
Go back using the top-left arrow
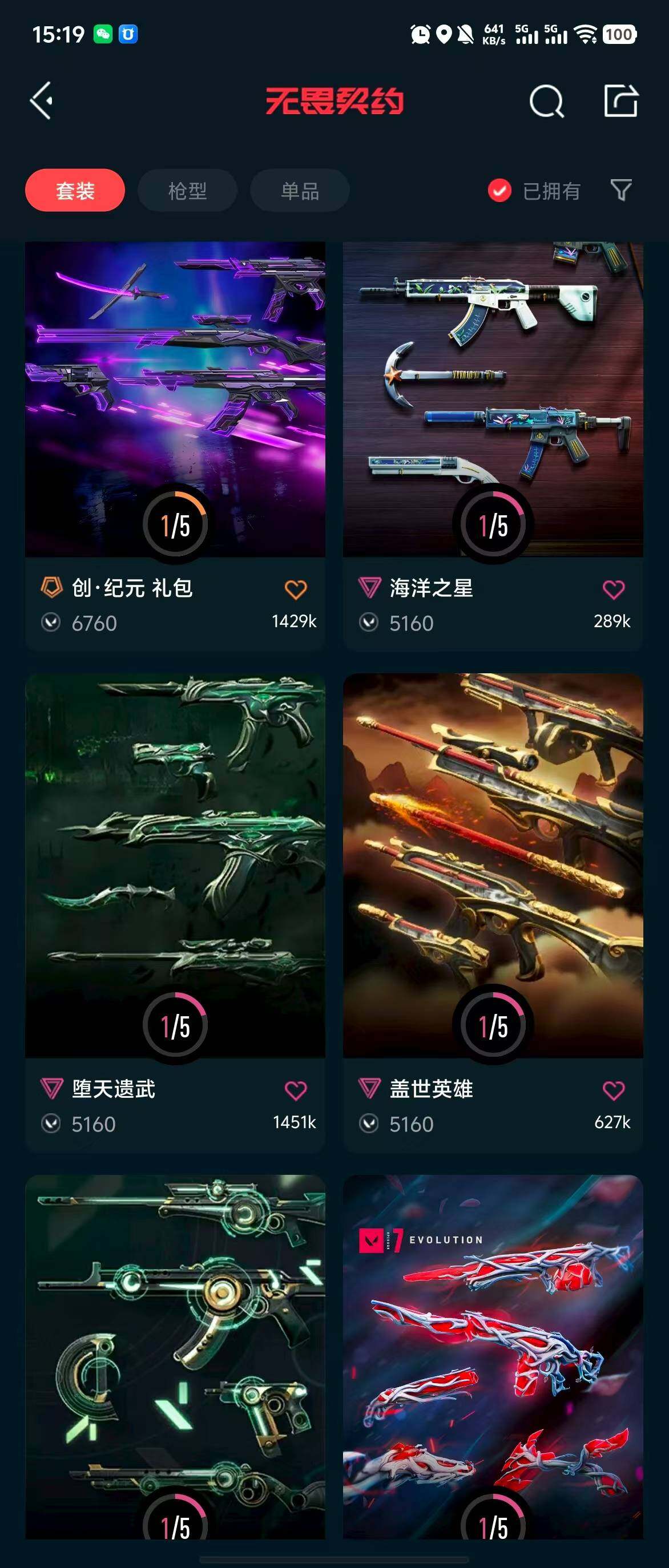42,100
